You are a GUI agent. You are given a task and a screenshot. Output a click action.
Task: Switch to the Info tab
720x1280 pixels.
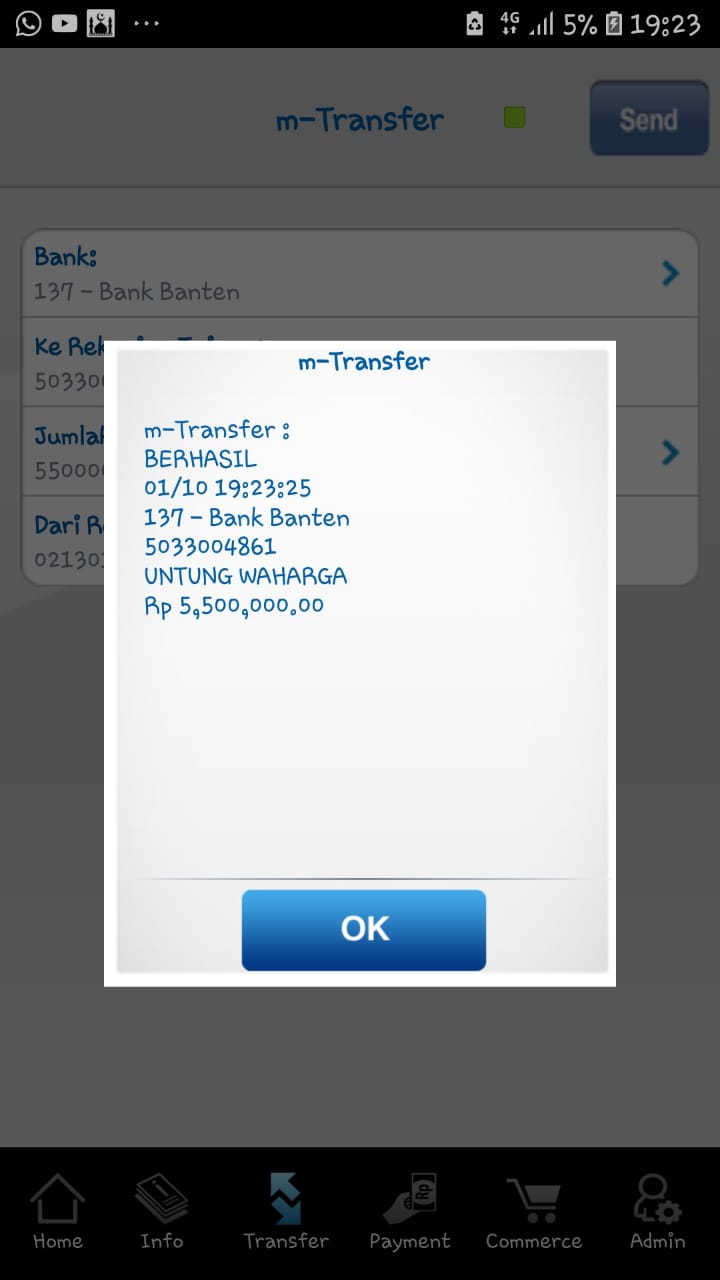pyautogui.click(x=161, y=1211)
